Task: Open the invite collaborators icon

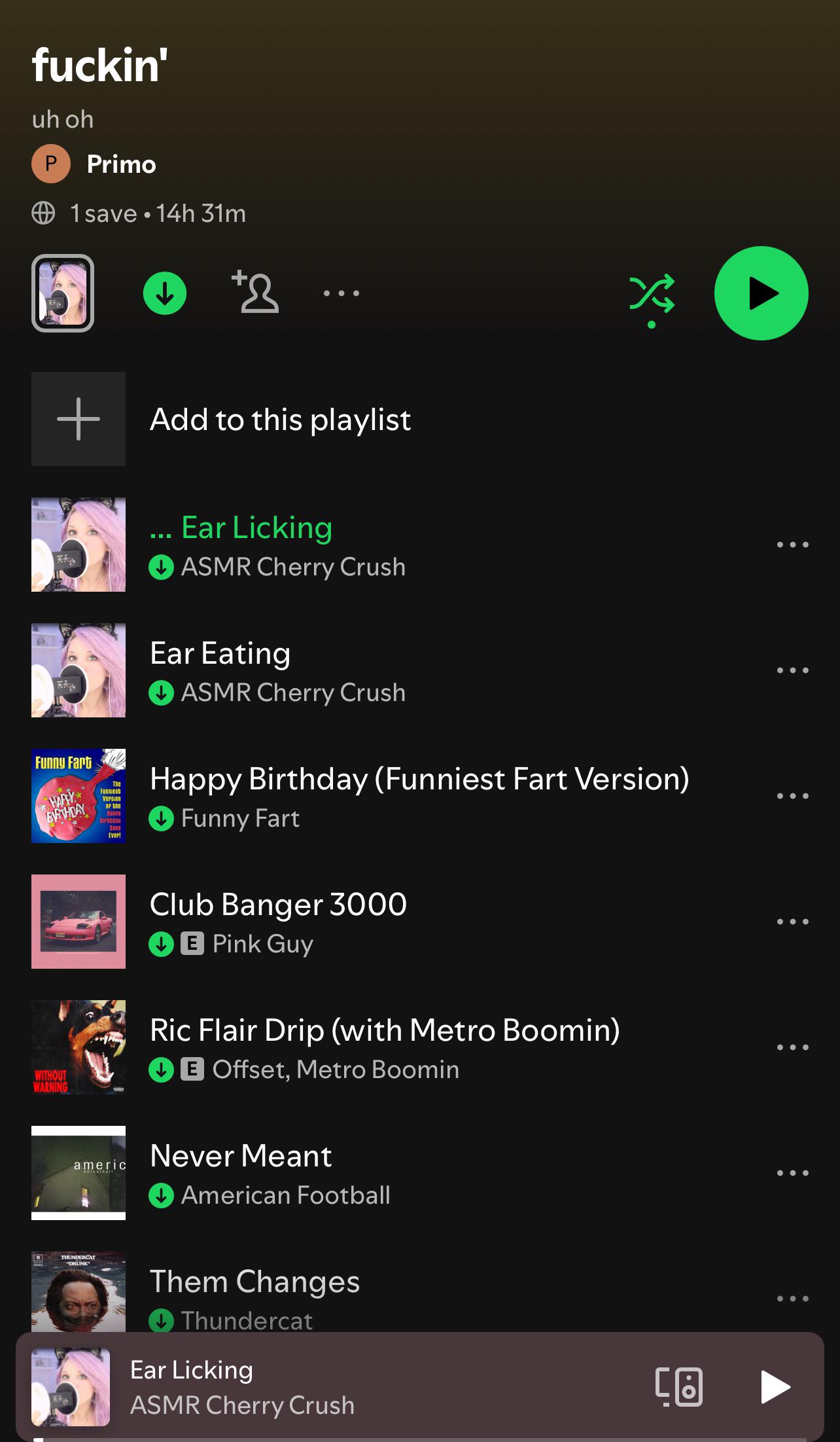Action: coord(256,293)
